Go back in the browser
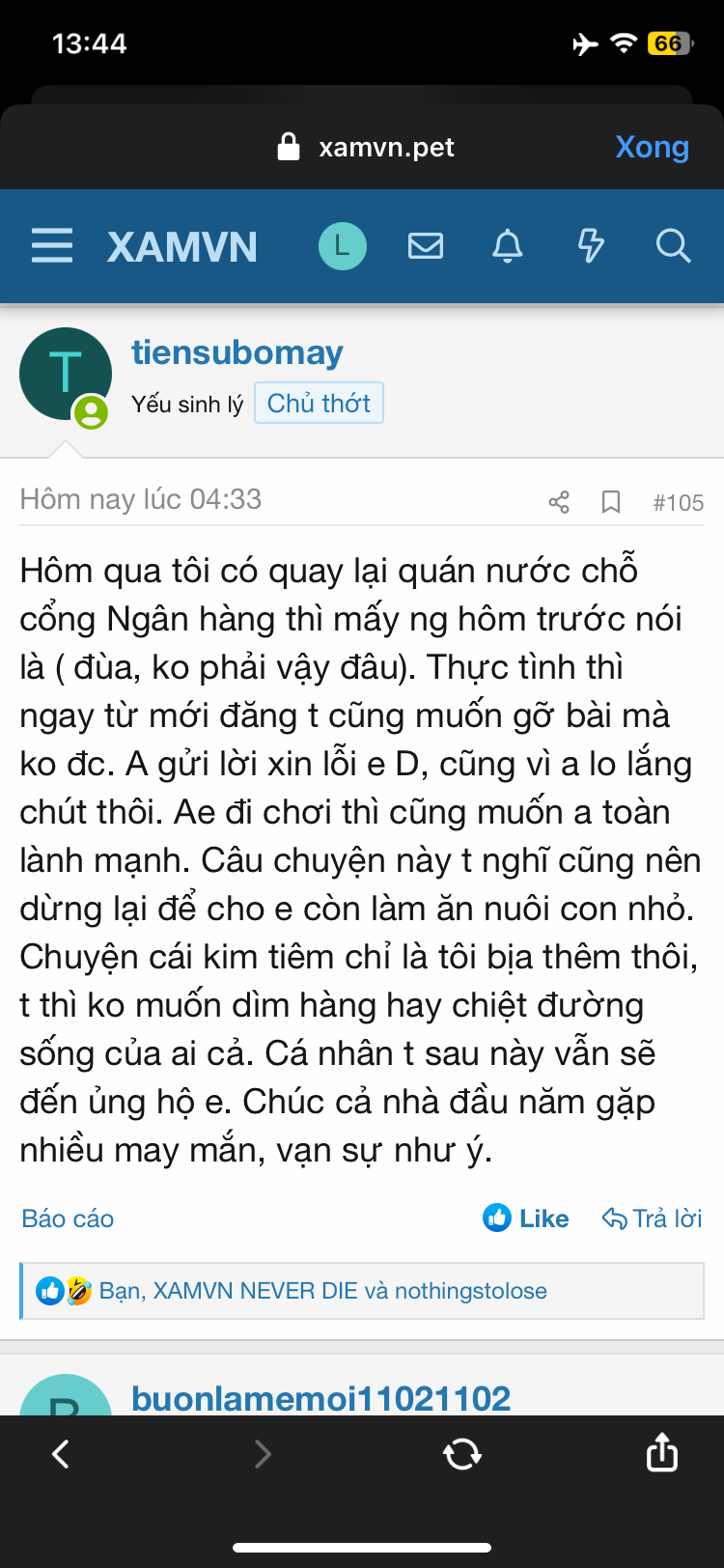Viewport: 724px width, 1568px height. [61, 1453]
